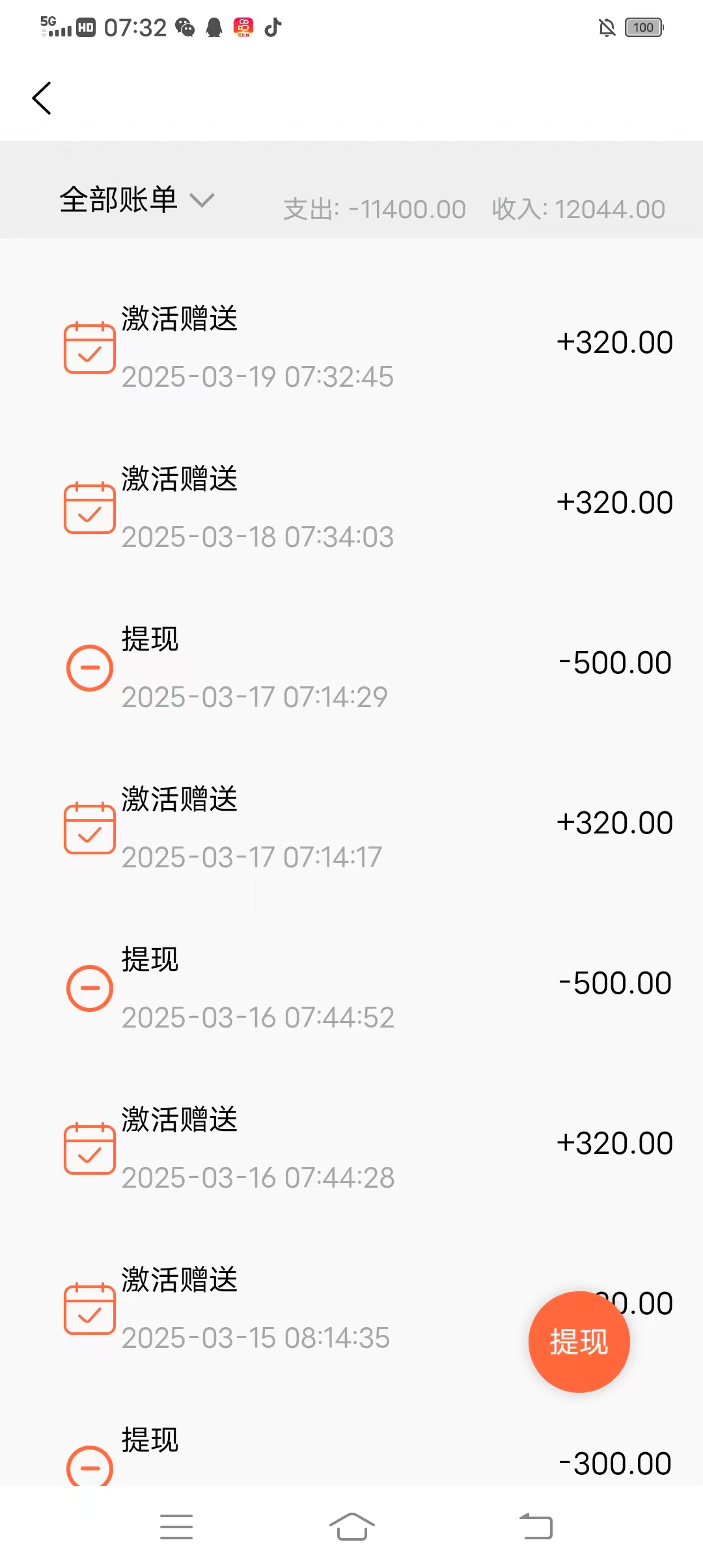This screenshot has width=703, height=1568.
Task: Open the 提现 record from 2025-03-16 07:44:52
Action: coord(351,988)
